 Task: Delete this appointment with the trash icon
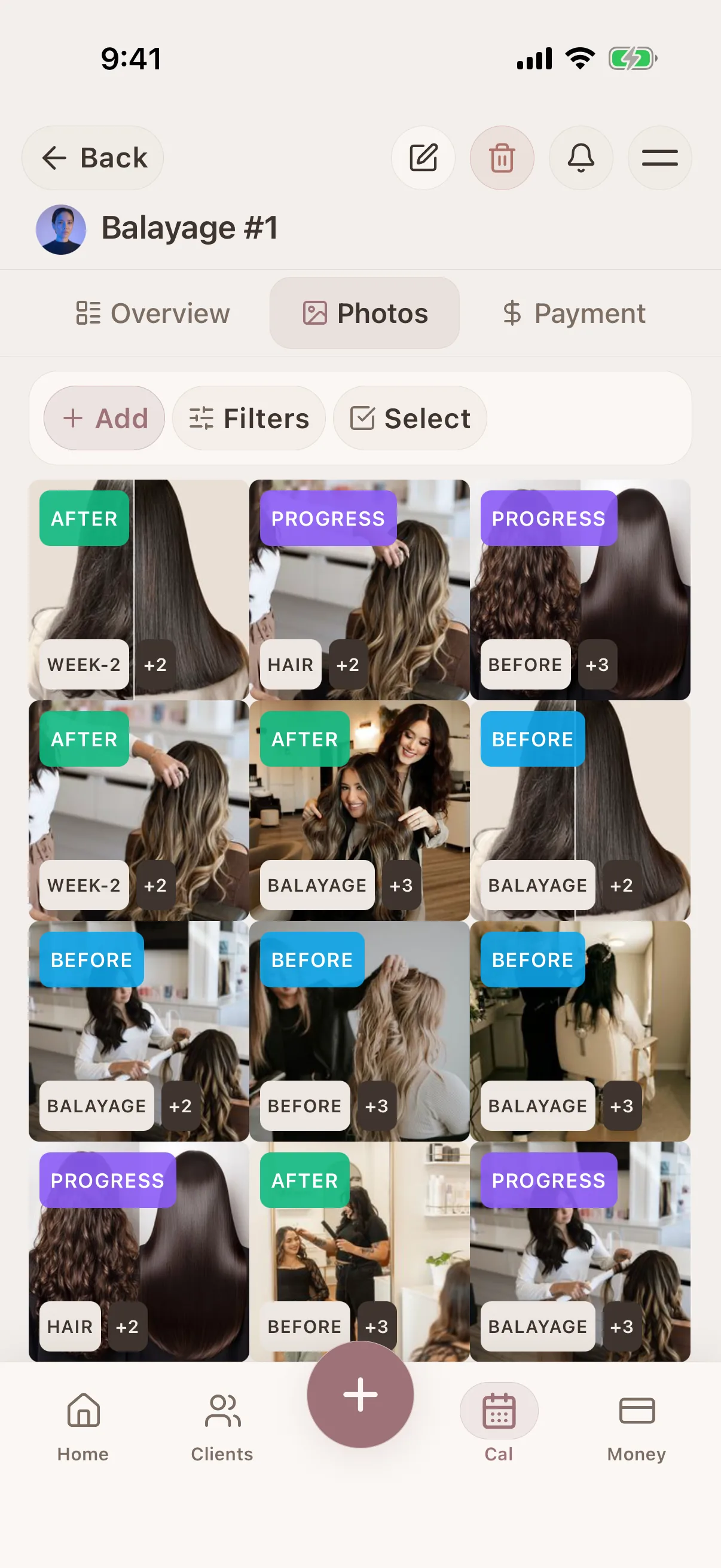pos(502,158)
